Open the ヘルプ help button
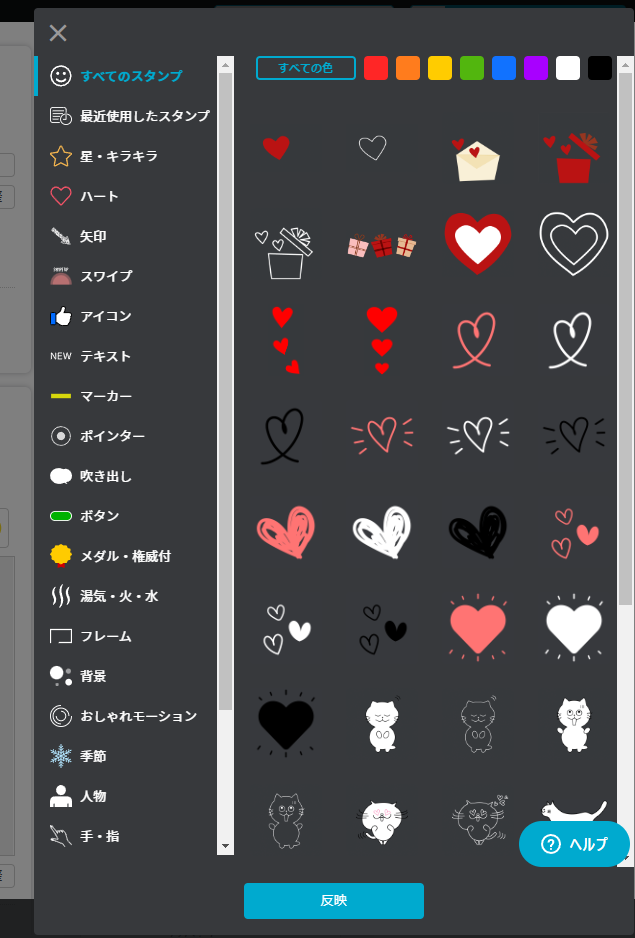 click(574, 844)
